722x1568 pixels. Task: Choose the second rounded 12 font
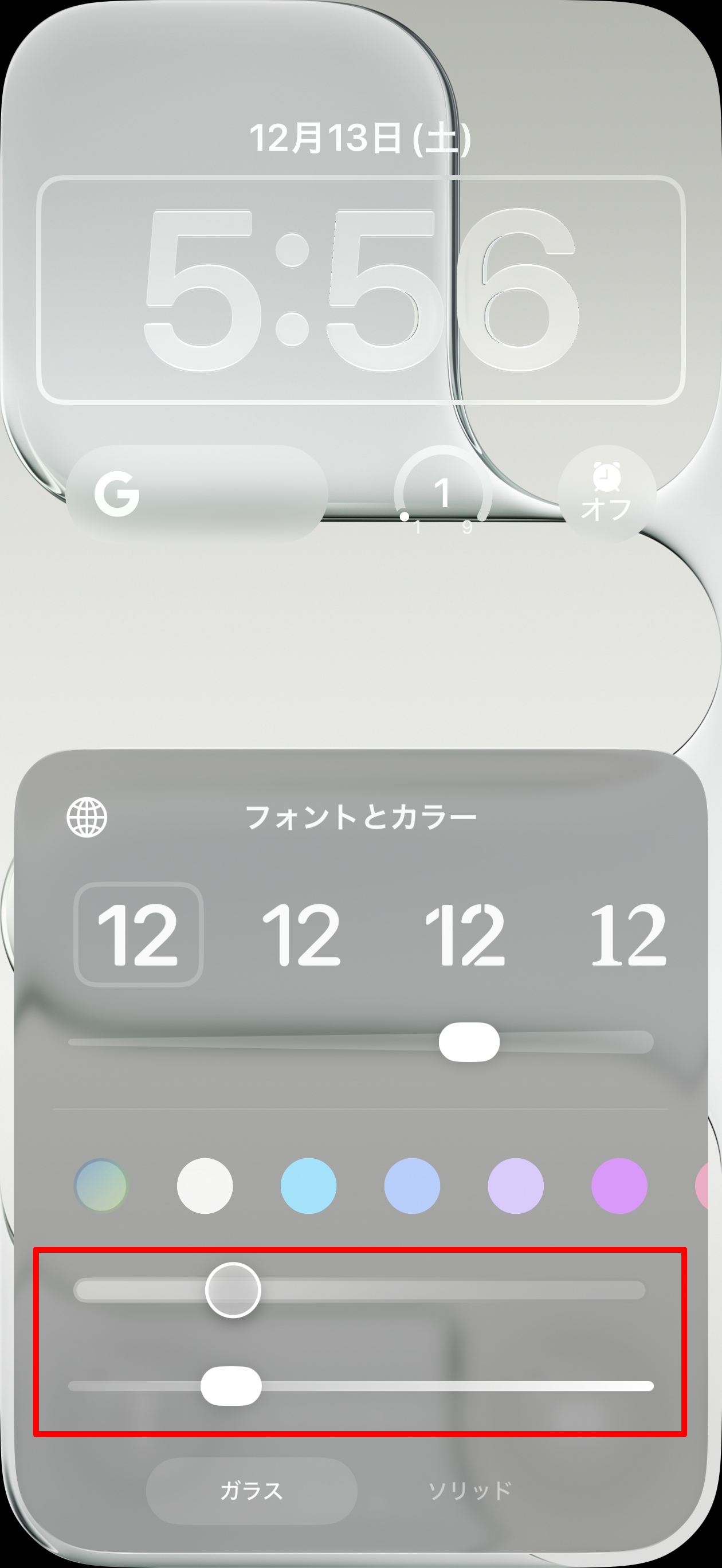click(x=301, y=934)
